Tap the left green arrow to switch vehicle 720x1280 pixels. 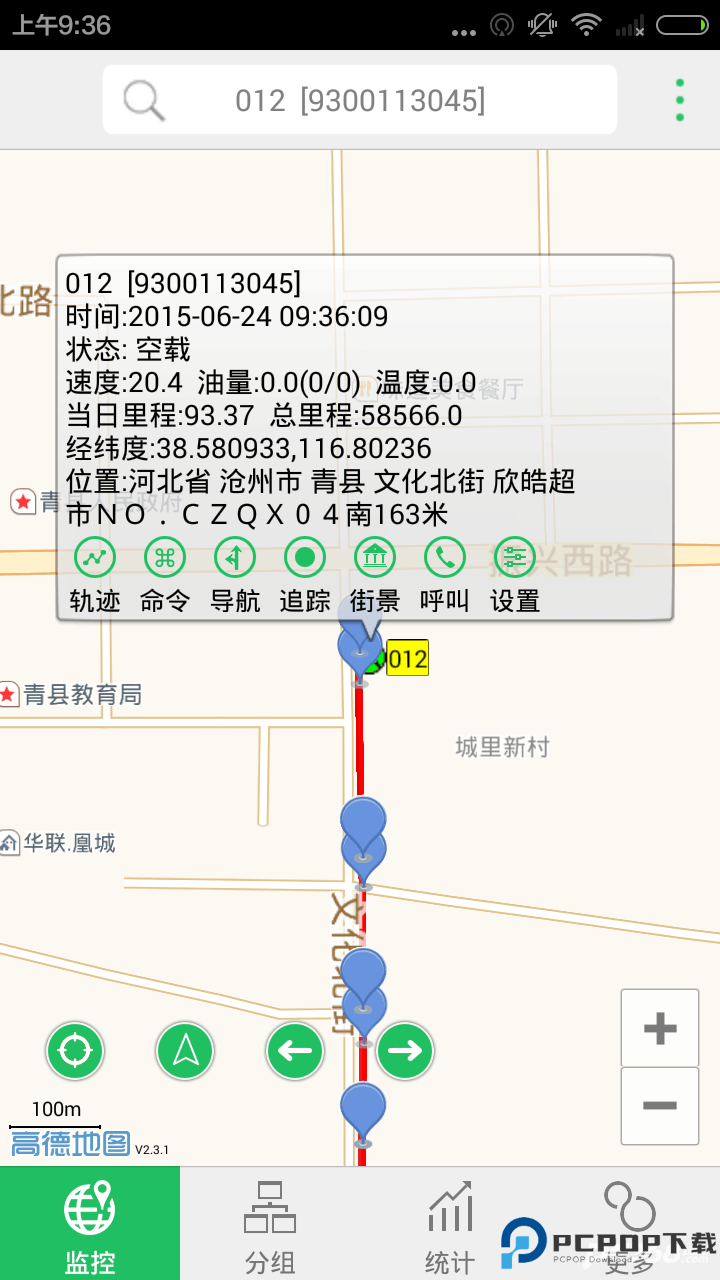[295, 1052]
